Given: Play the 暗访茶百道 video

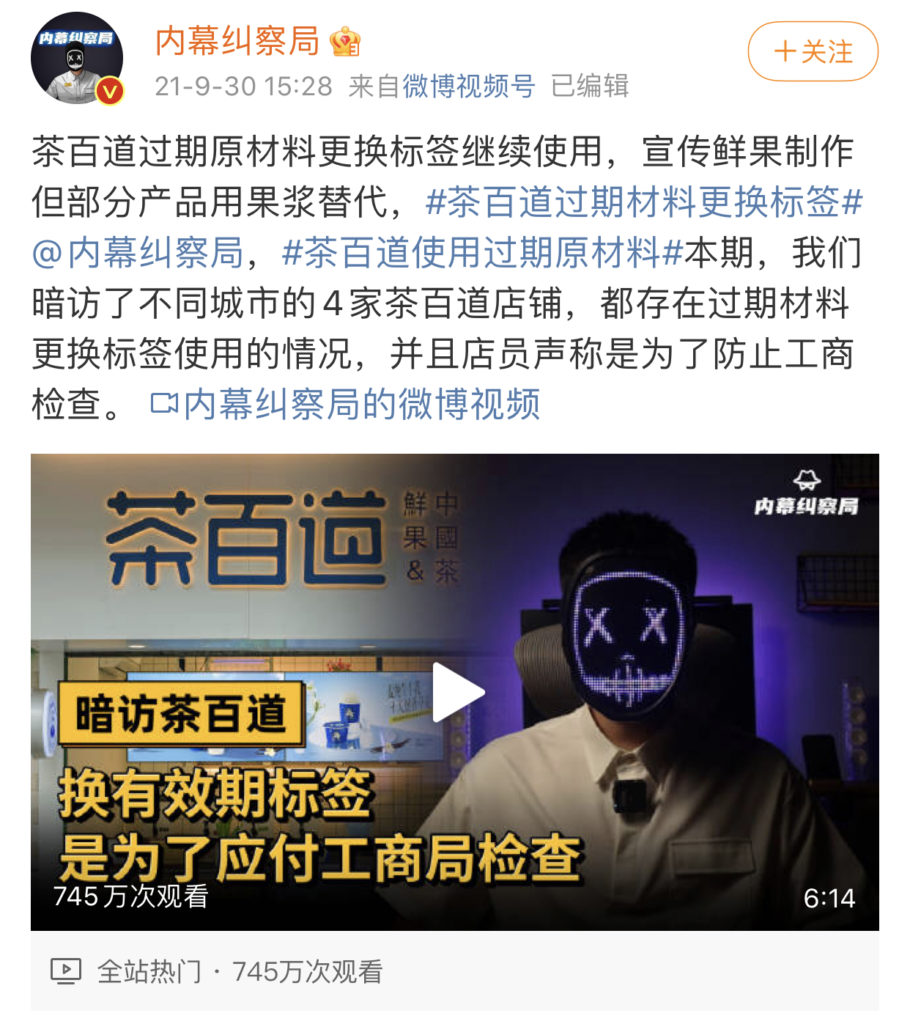Looking at the screenshot, I should (x=455, y=692).
